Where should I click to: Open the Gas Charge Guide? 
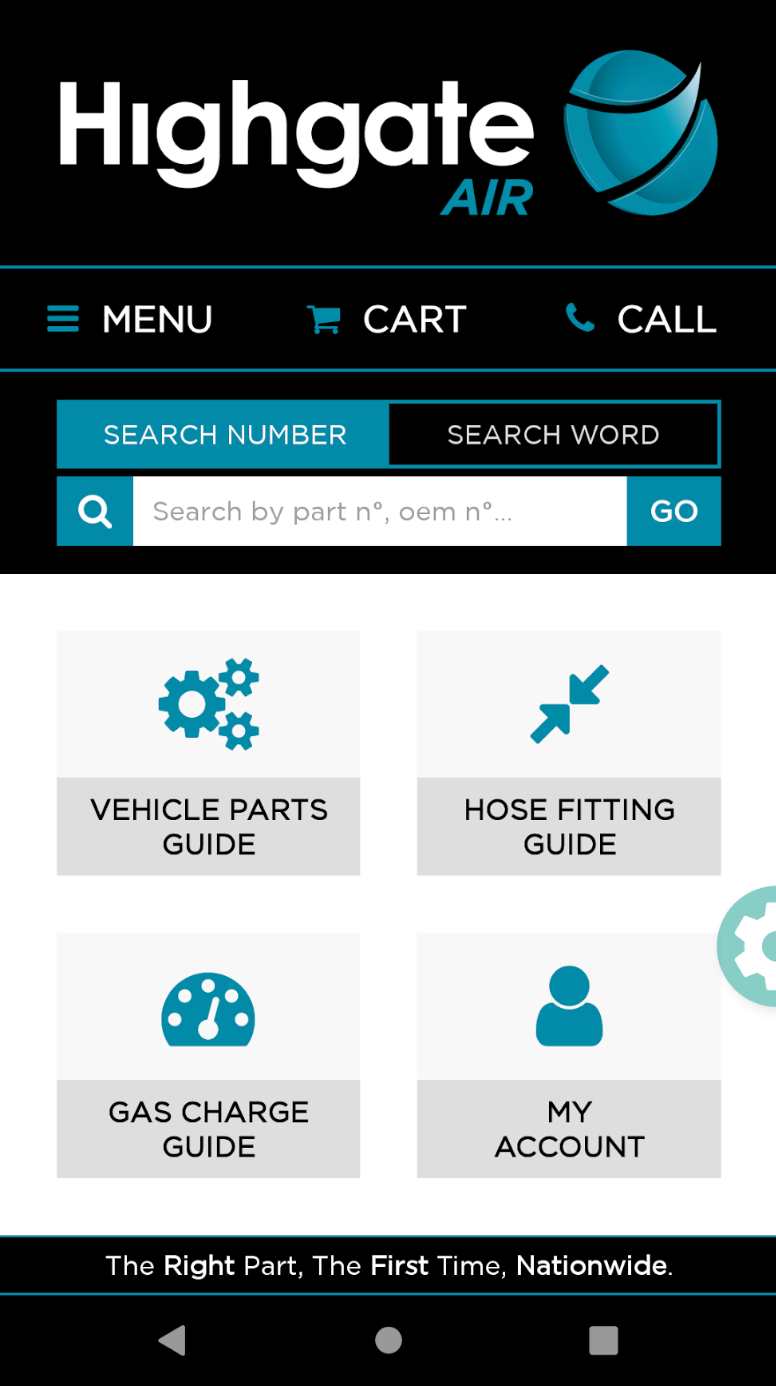[x=208, y=1055]
